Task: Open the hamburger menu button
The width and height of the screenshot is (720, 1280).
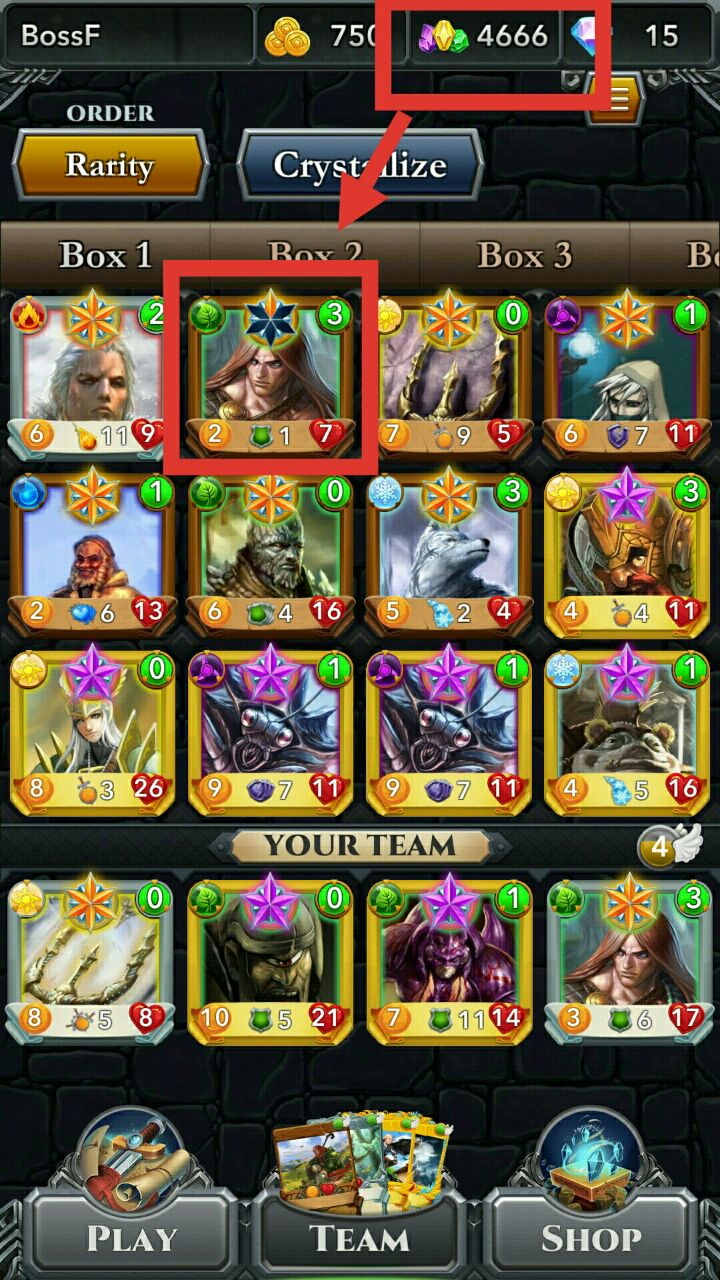Action: 617,97
